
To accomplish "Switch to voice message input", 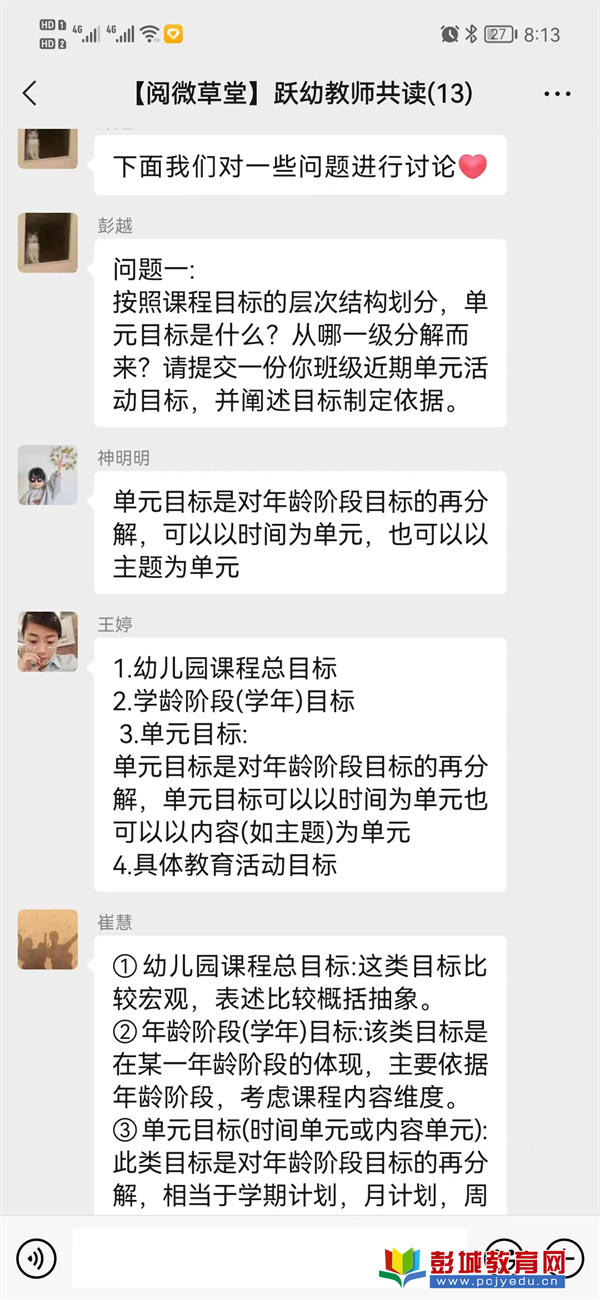I will pos(36,1257).
